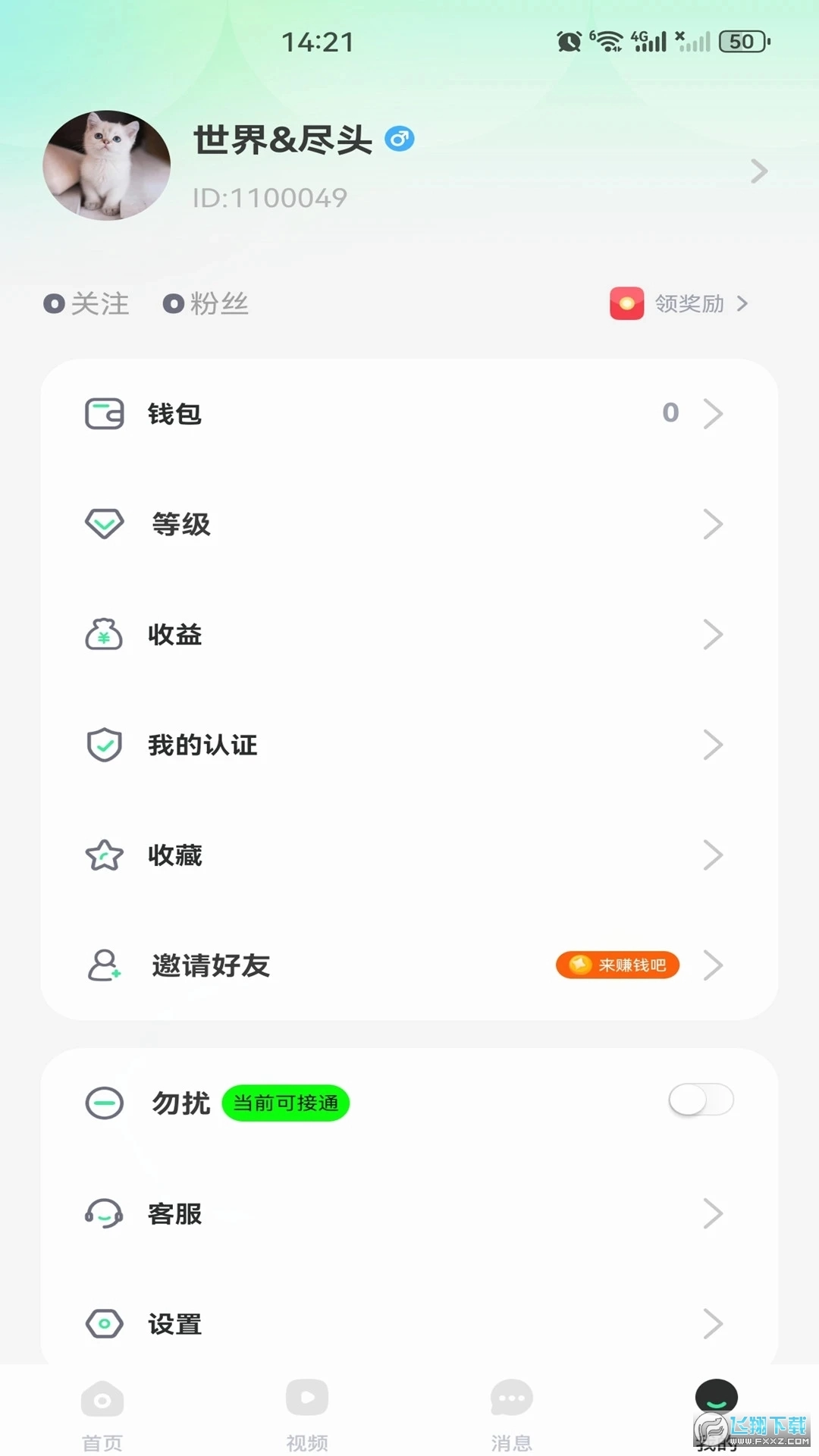Image resolution: width=819 pixels, height=1456 pixels.
Task: View the wallet balance showing 0
Action: pos(670,413)
